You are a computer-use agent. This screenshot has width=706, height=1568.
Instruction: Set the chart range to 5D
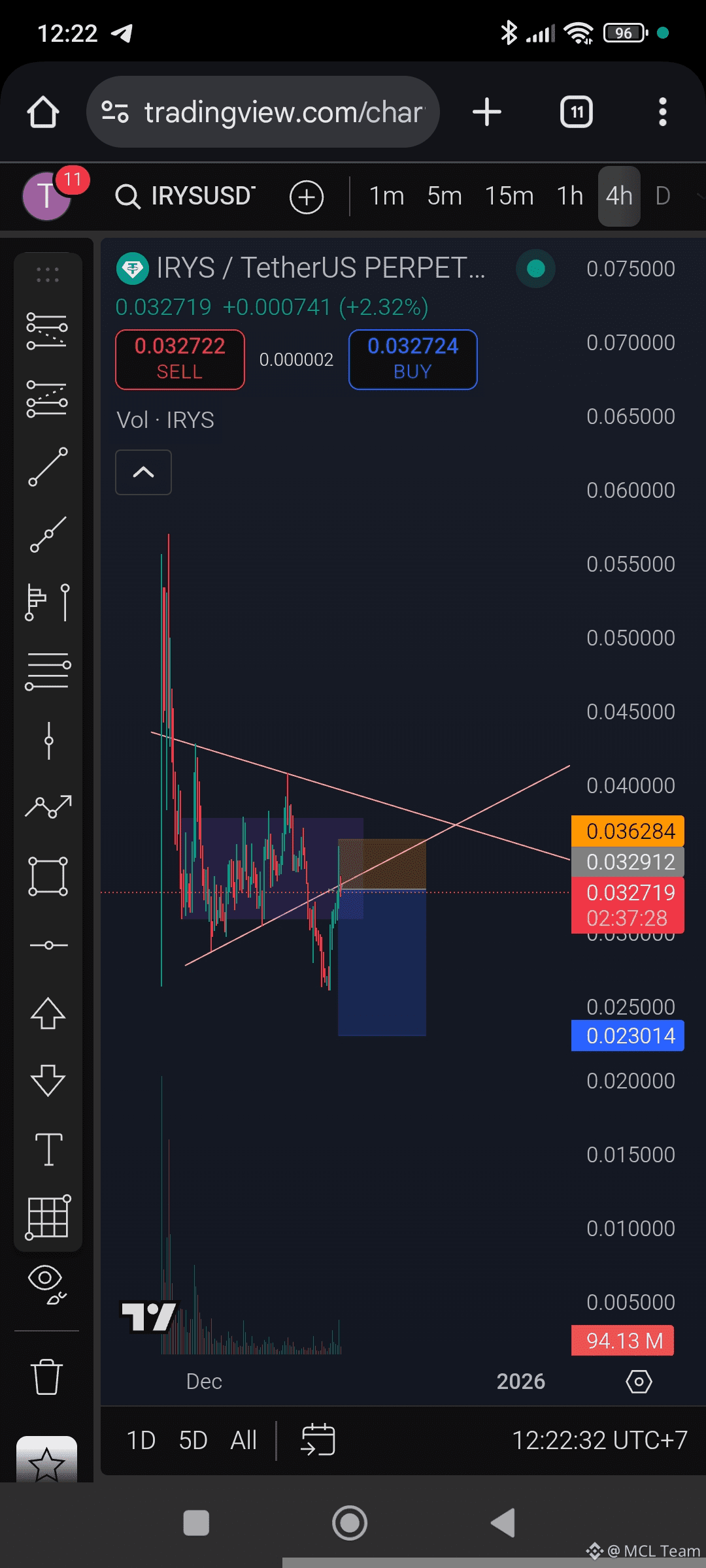pos(193,1440)
